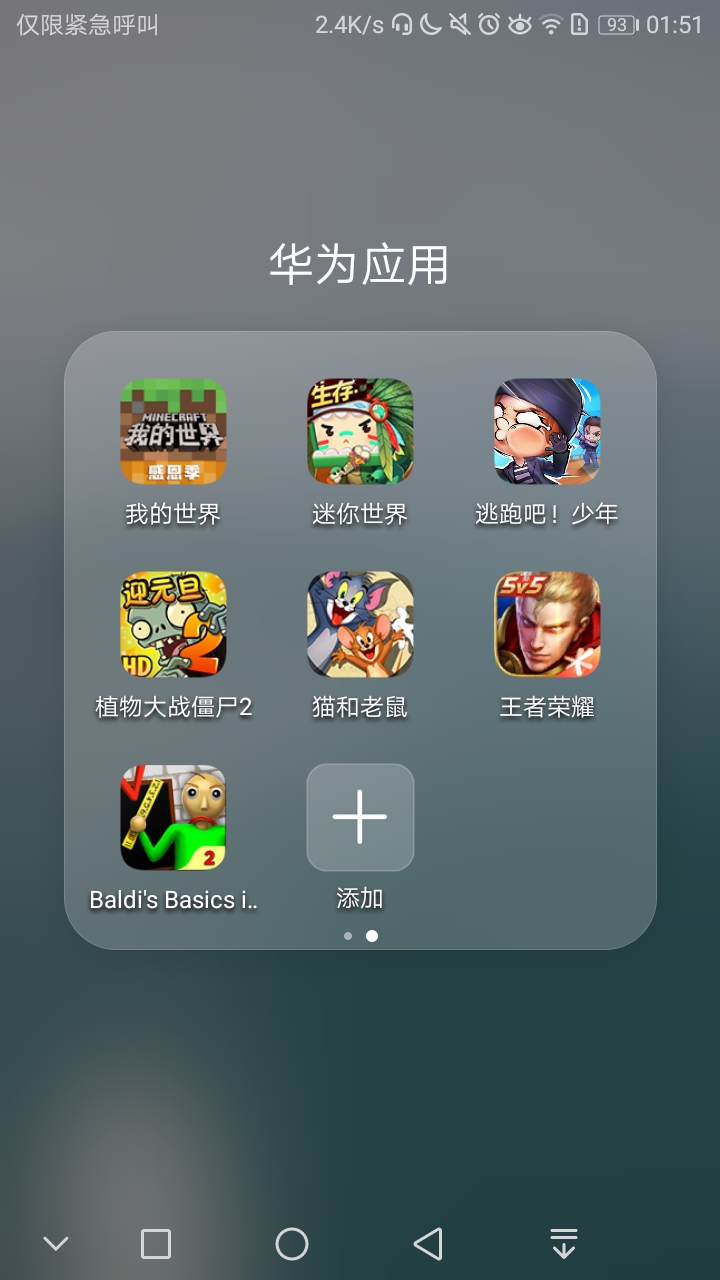Tap 添加 to add apps to folder

pos(360,817)
